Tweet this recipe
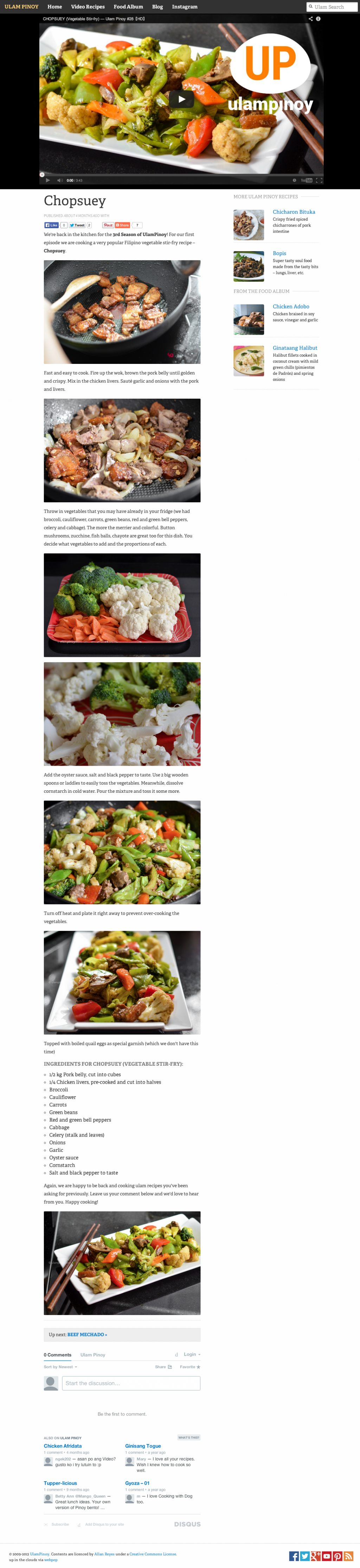The width and height of the screenshot is (360, 1568). pyautogui.click(x=77, y=225)
